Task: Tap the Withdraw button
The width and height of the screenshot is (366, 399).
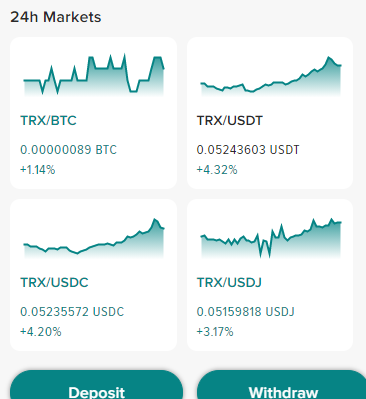Action: click(282, 385)
